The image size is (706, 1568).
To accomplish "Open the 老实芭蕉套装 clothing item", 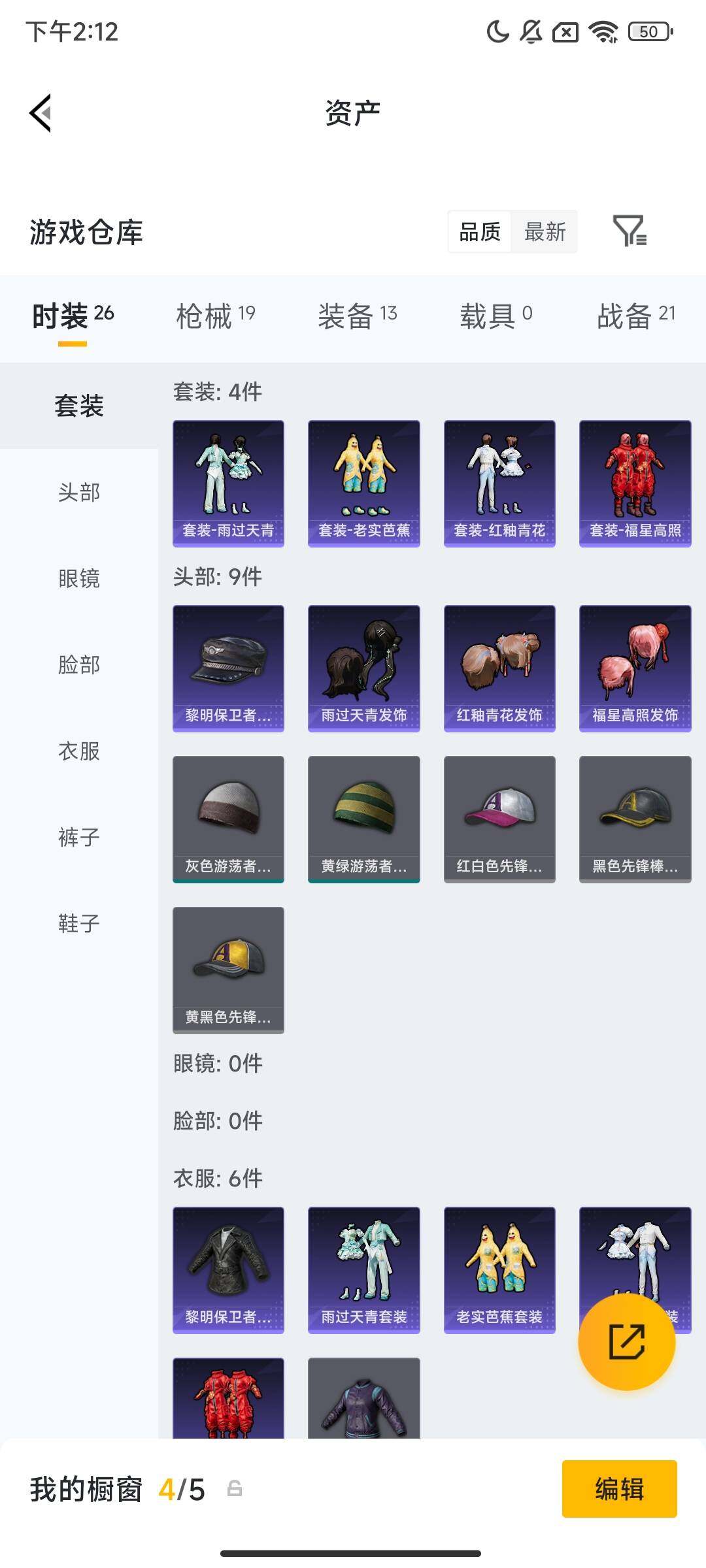I will 499,1269.
